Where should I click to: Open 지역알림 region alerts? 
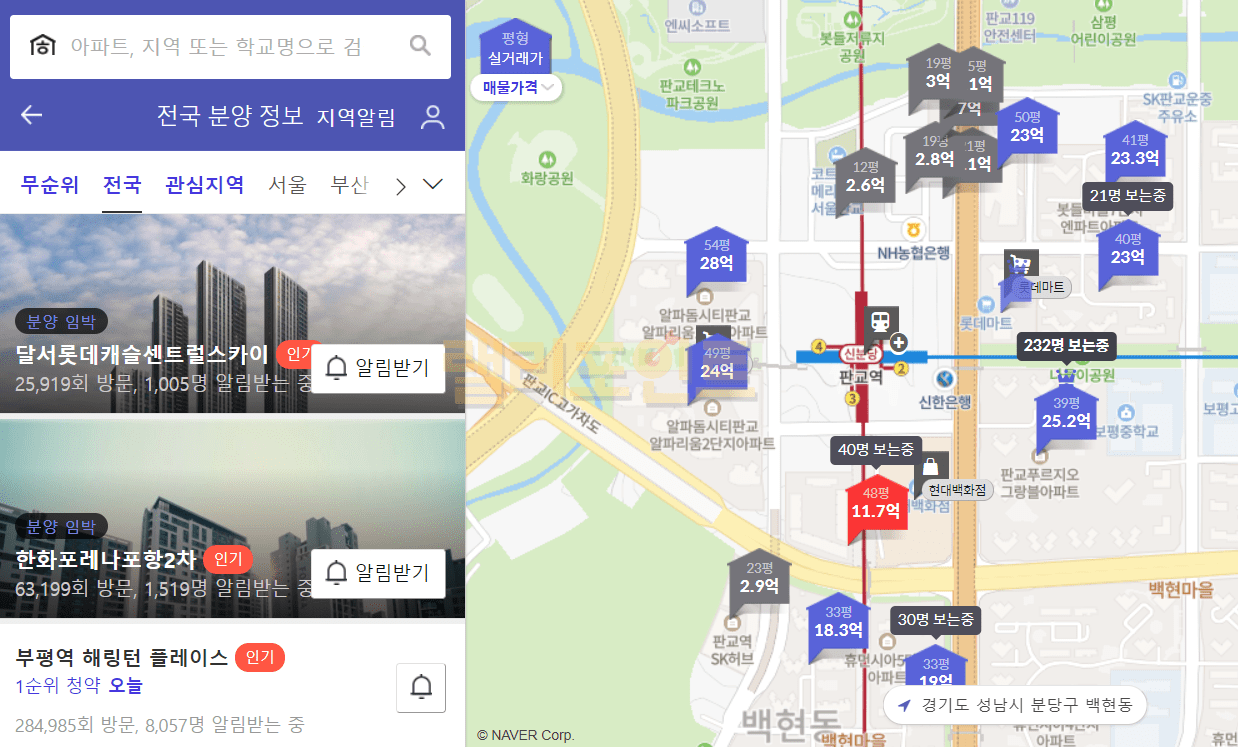(x=356, y=117)
